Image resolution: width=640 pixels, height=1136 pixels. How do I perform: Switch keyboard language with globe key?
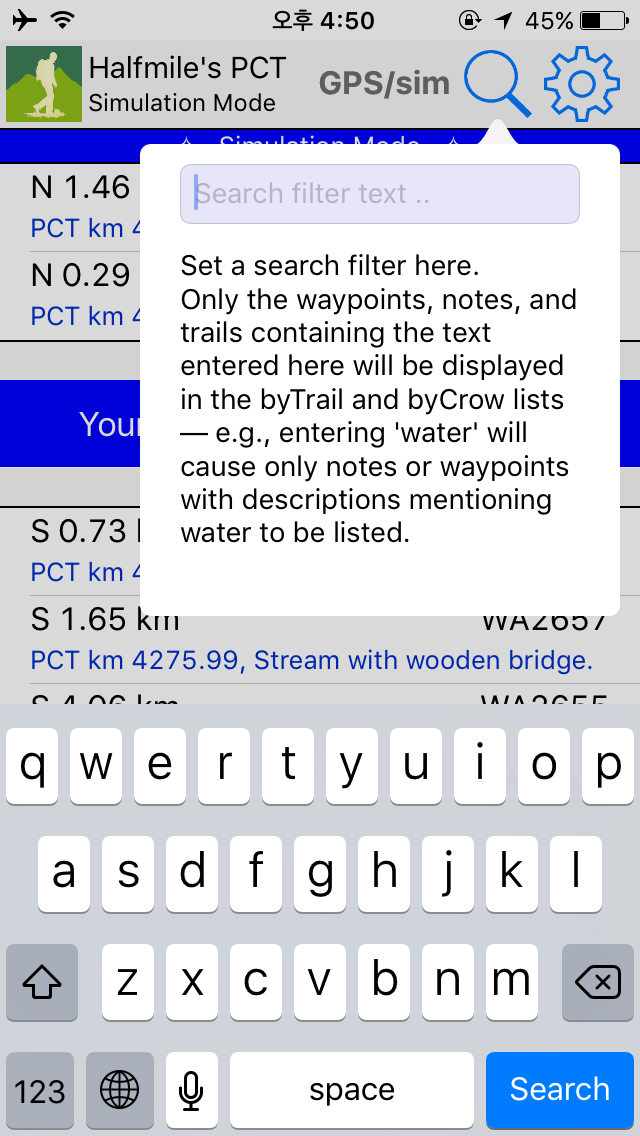tap(120, 1089)
